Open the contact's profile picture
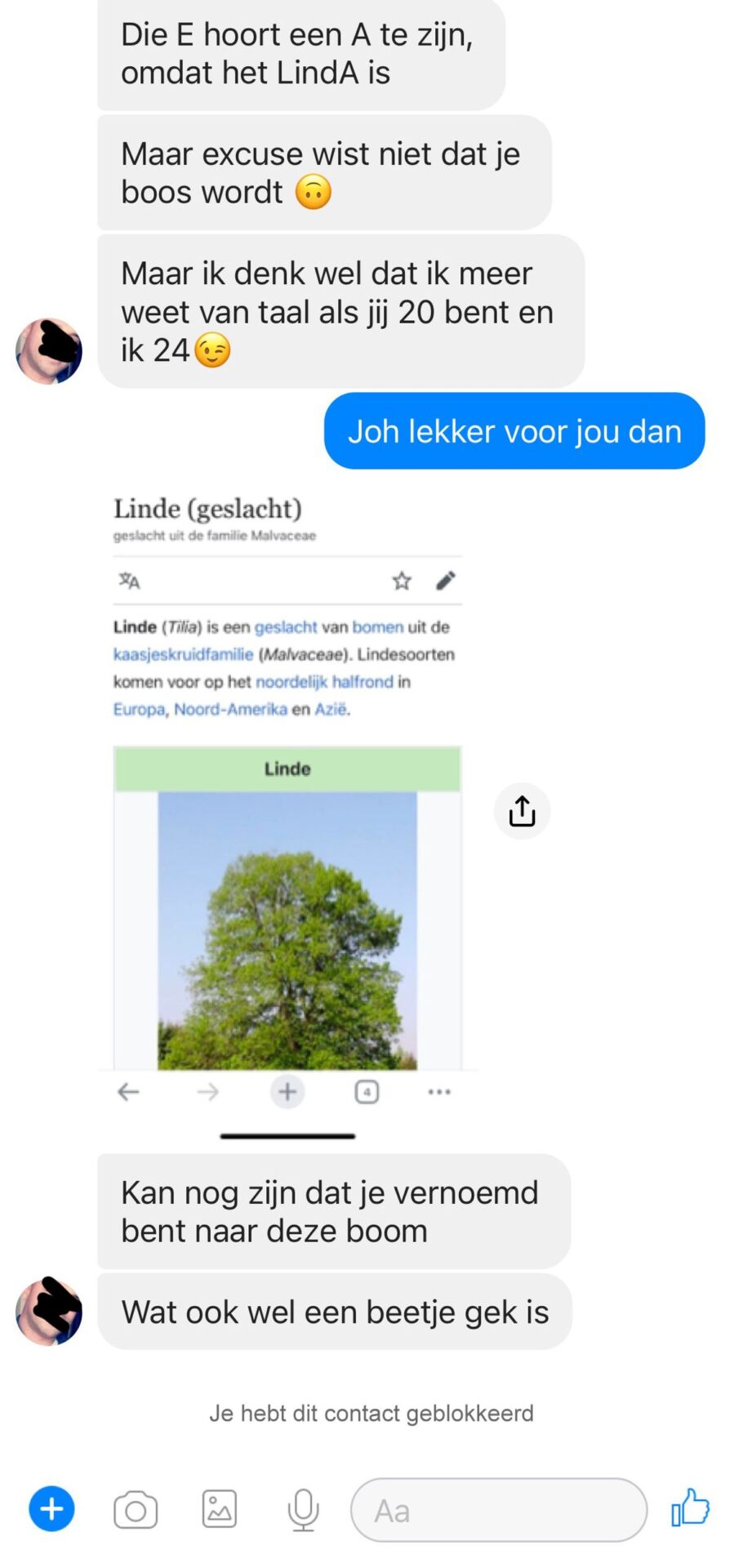 pos(49,1311)
